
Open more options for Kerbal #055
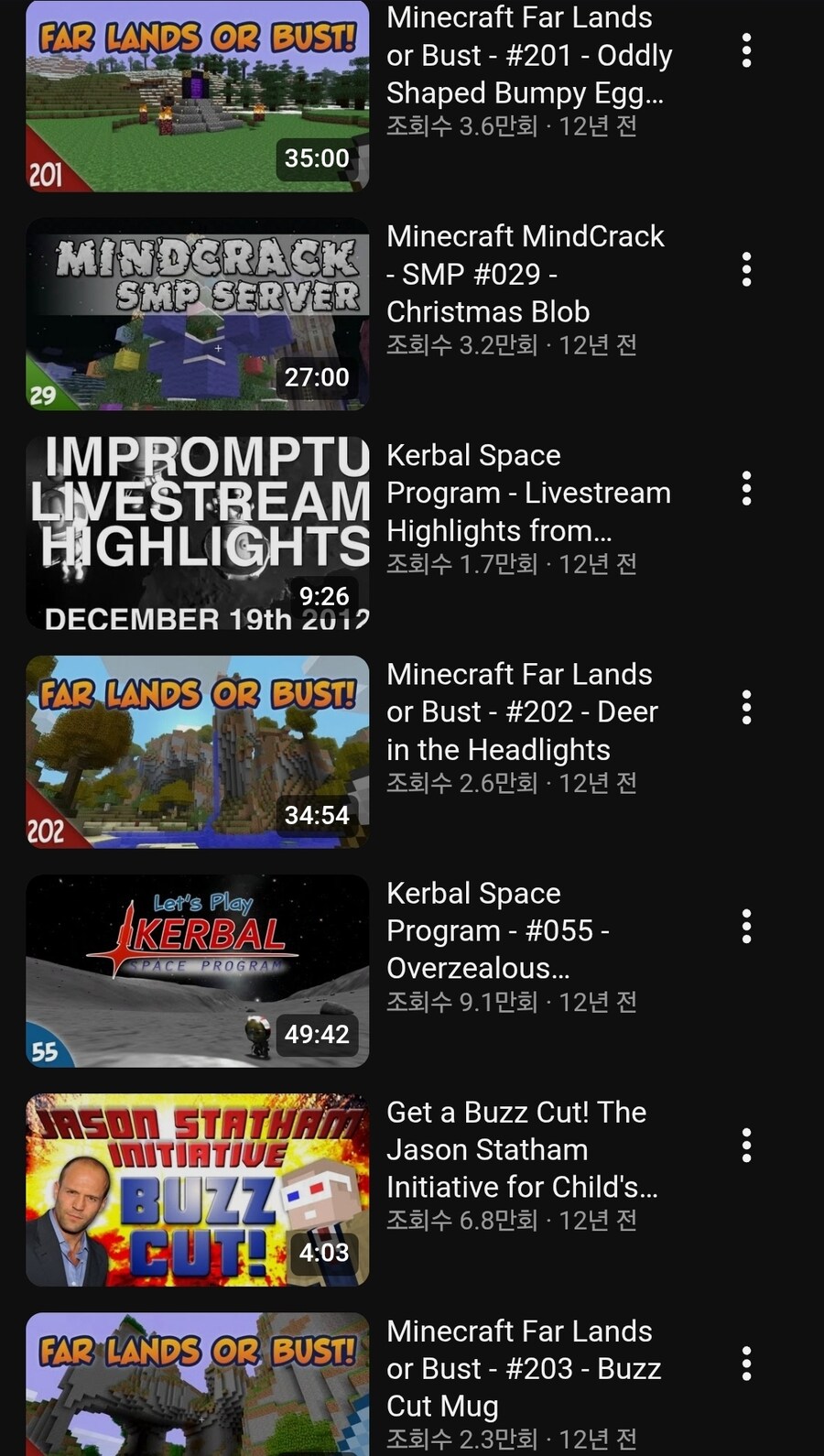746,927
